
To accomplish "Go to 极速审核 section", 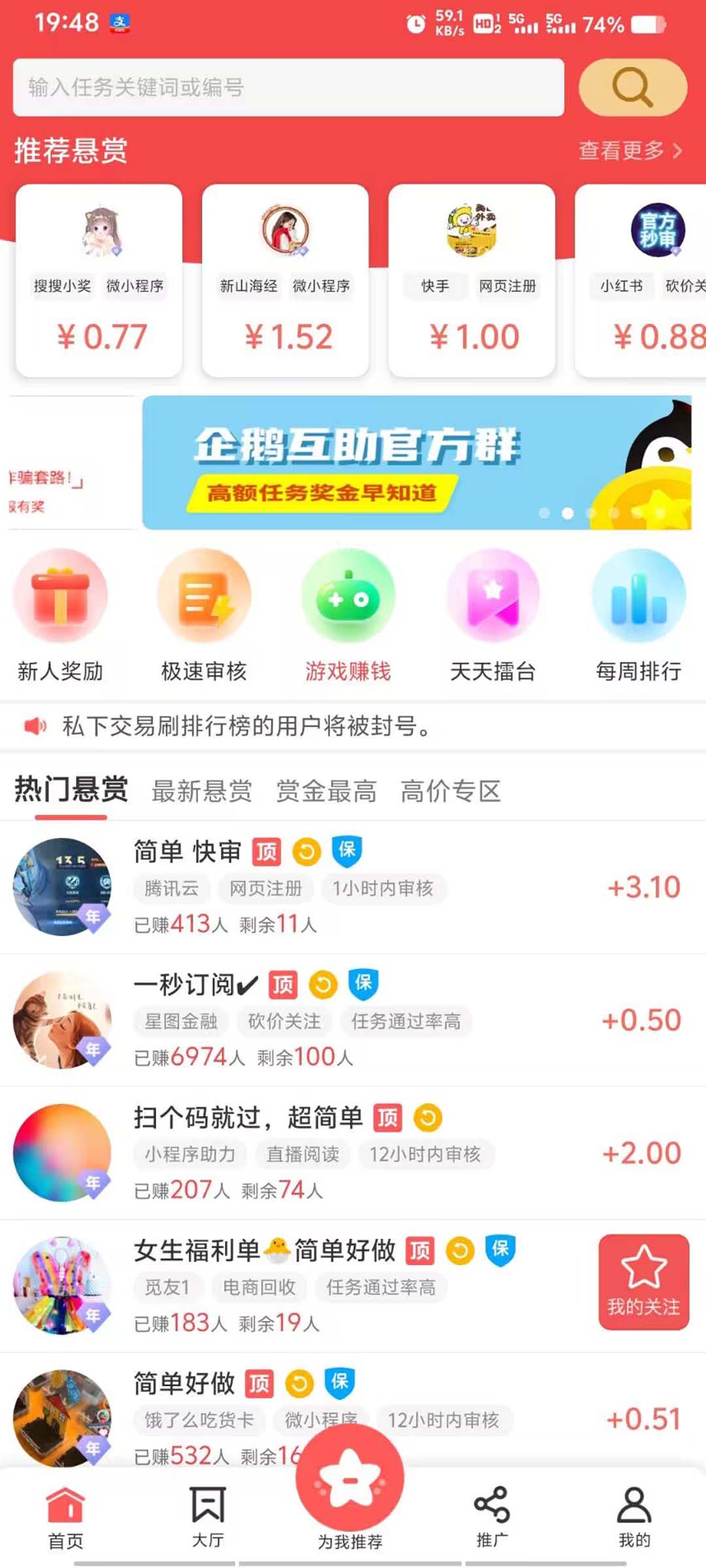I will 204,615.
